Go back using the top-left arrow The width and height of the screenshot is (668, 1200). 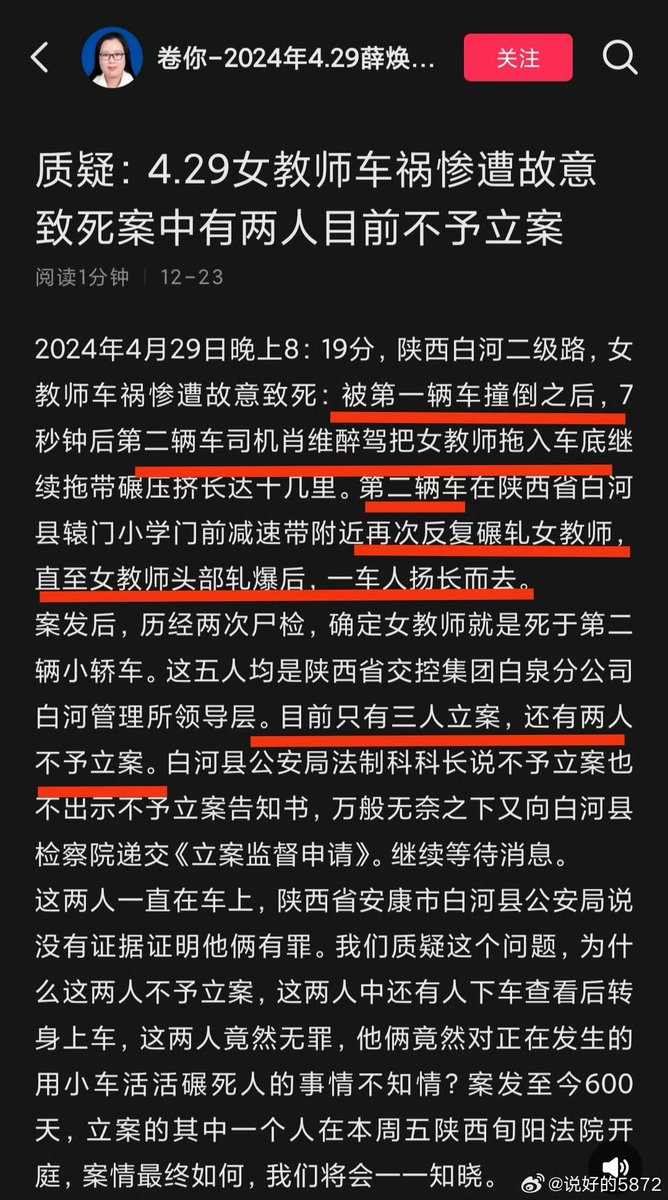[40, 57]
